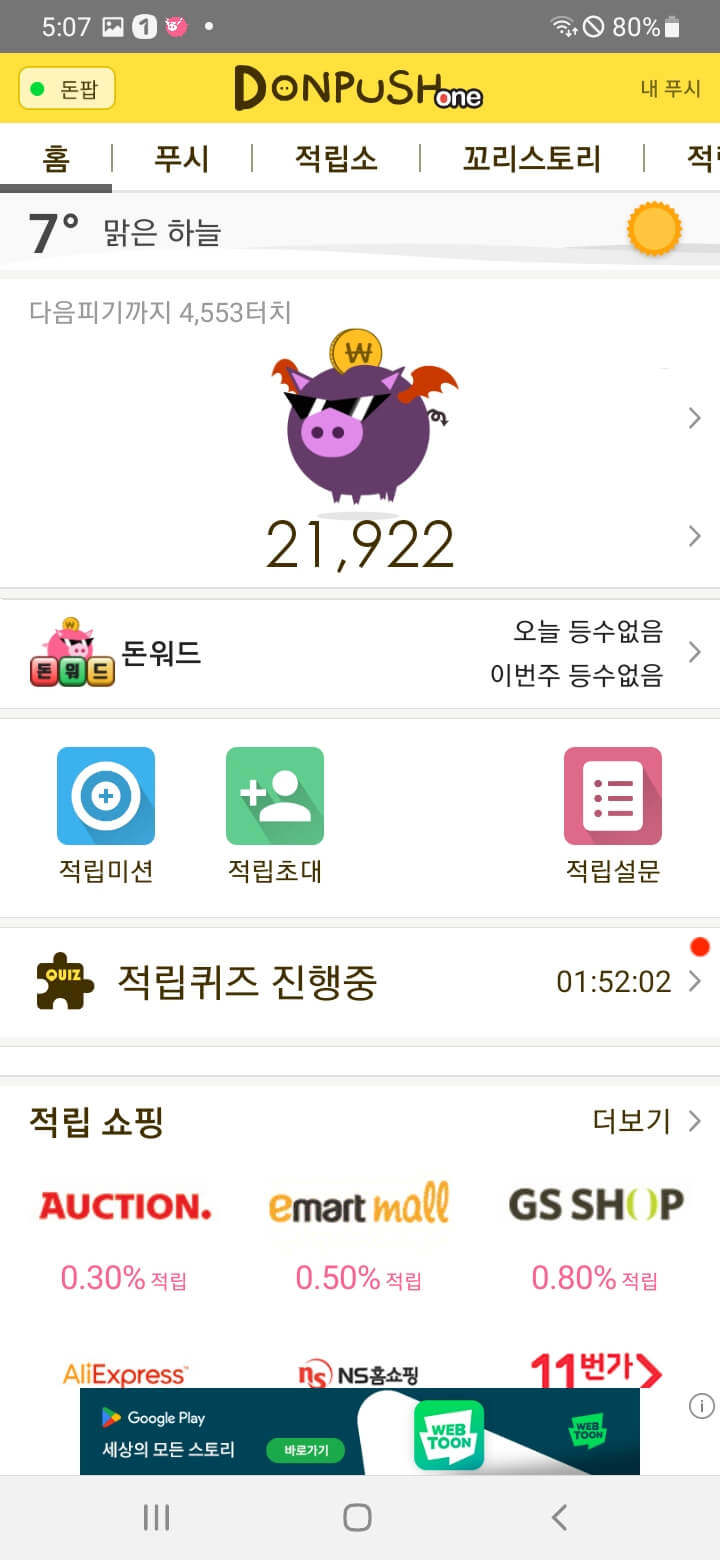720x1560 pixels.
Task: Switch to the 푸시 tab
Action: (x=181, y=158)
